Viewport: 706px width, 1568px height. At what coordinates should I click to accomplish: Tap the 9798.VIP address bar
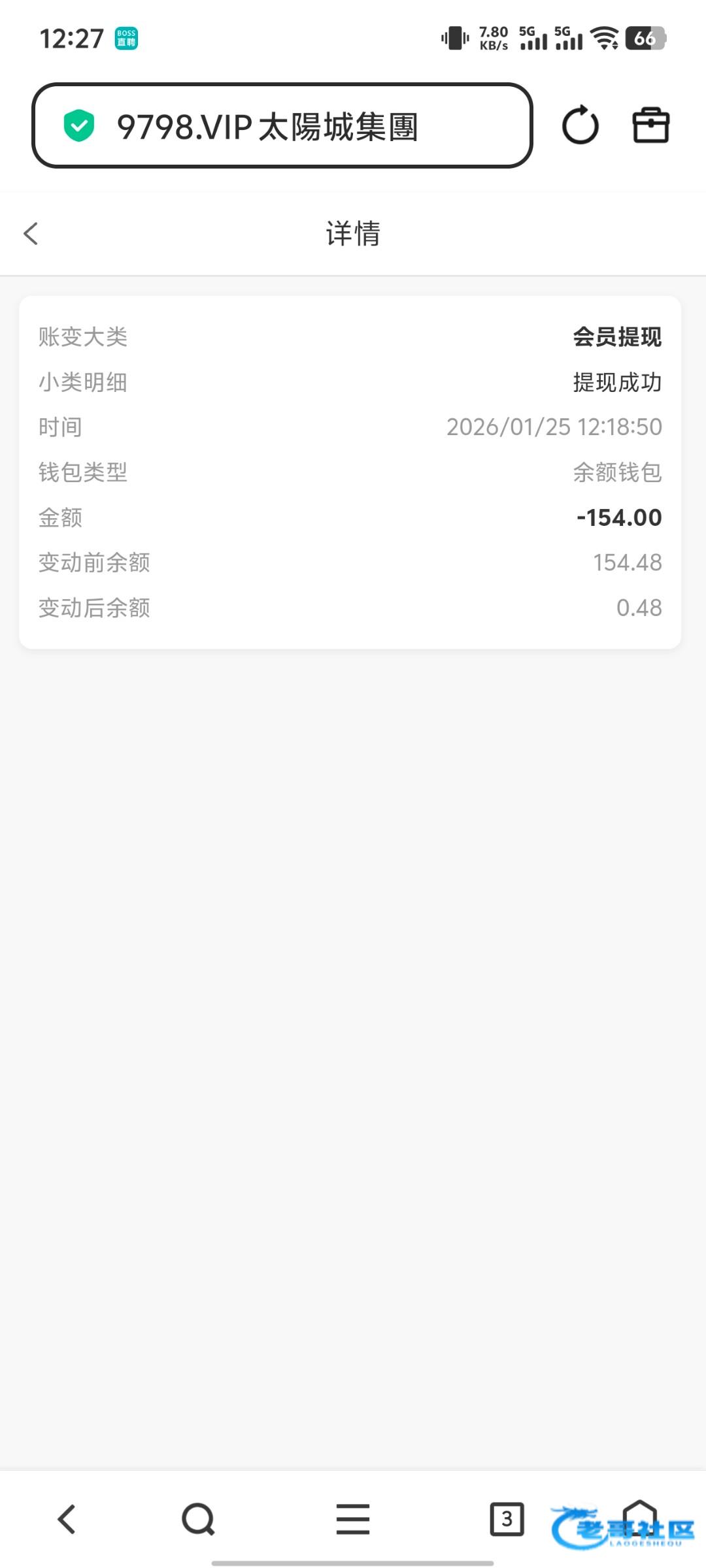click(x=281, y=125)
